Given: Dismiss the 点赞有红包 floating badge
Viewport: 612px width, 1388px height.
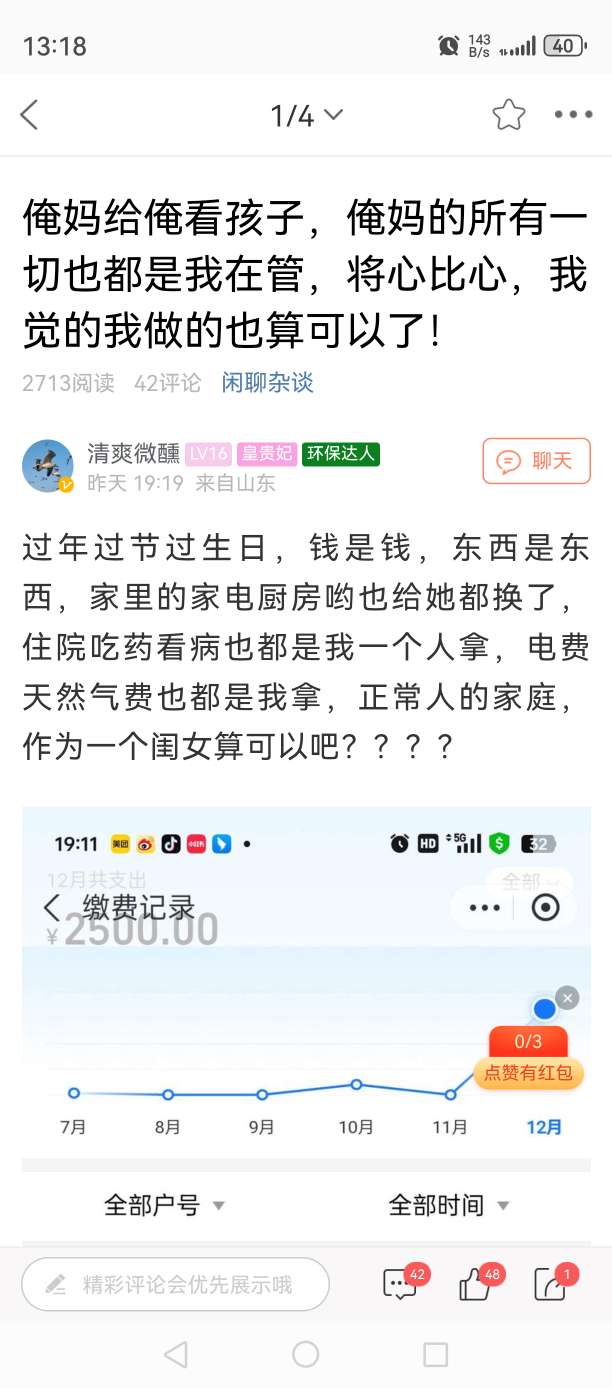Looking at the screenshot, I should coord(567,997).
